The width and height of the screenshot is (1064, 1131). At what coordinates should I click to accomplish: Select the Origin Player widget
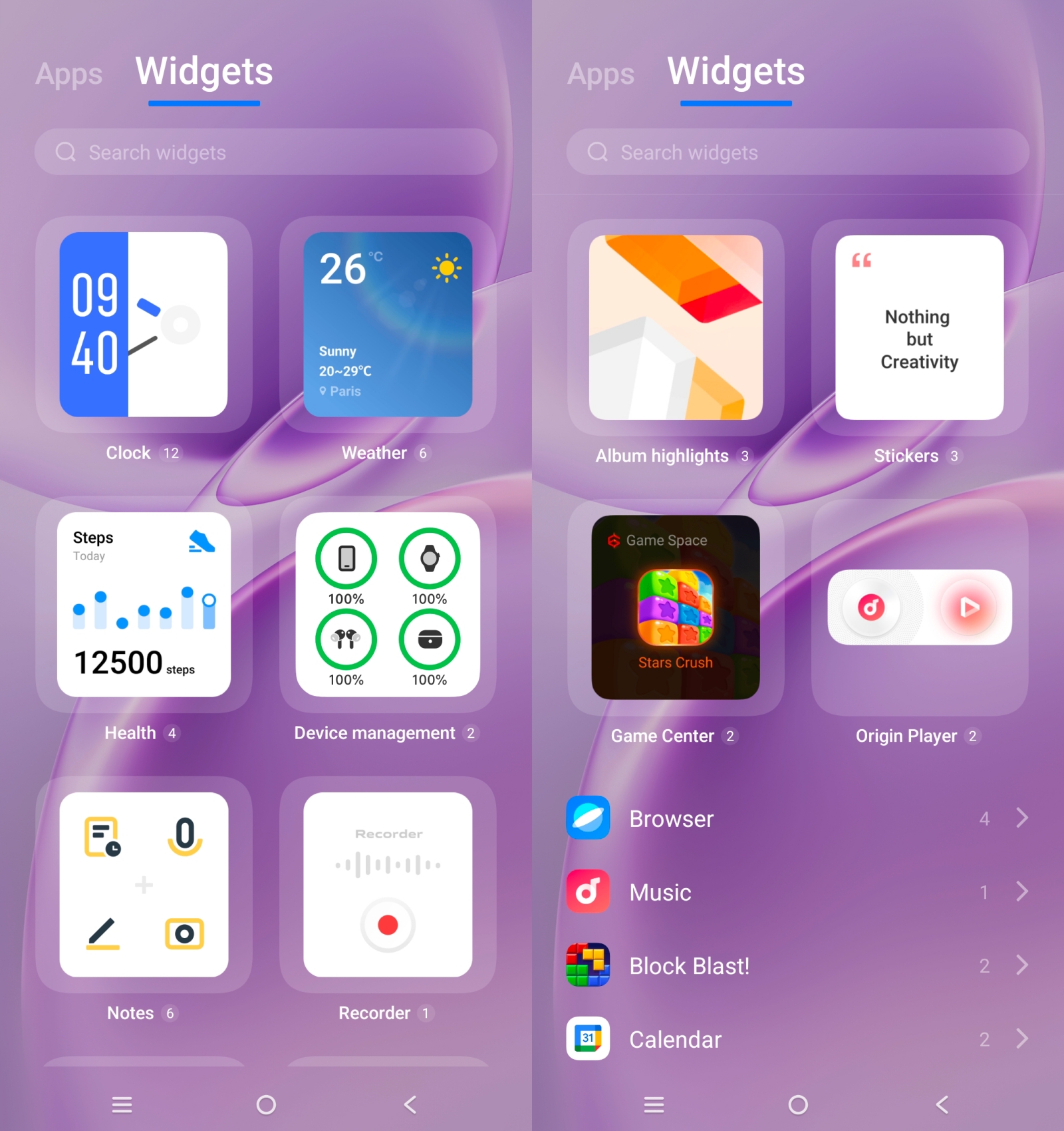coord(919,607)
